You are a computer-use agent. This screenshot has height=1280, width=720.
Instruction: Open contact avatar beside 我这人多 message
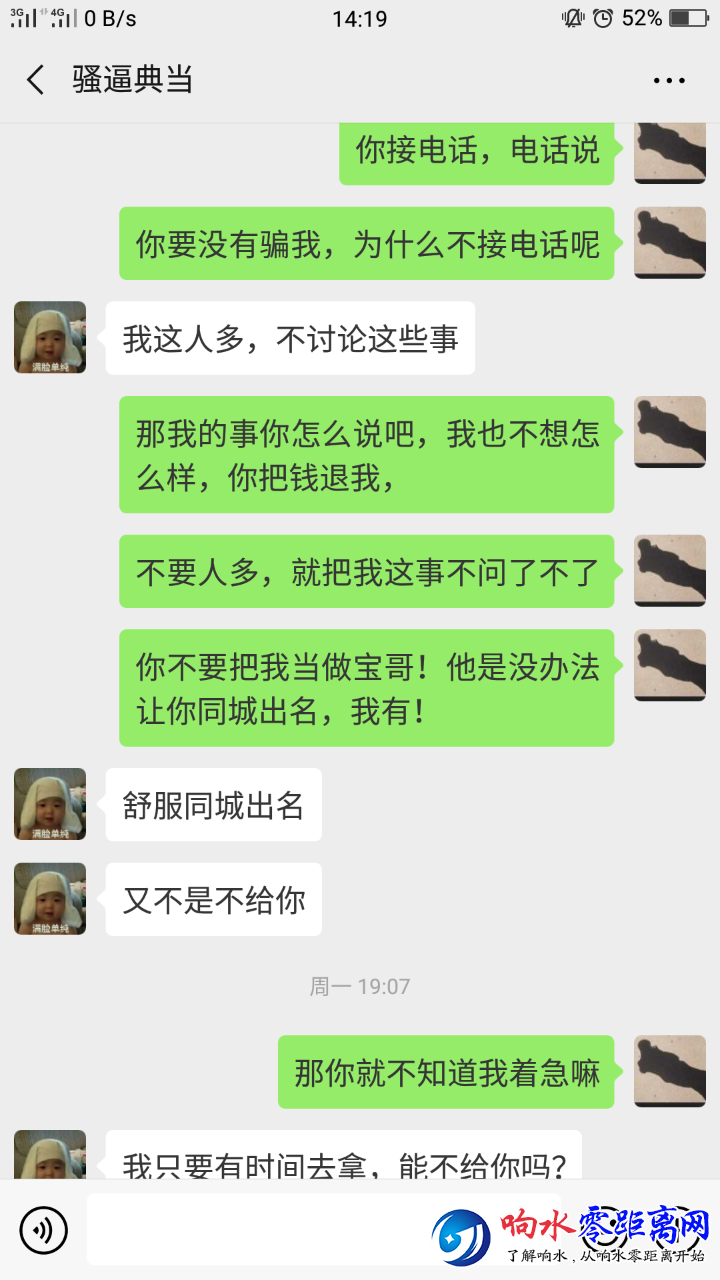tap(50, 338)
